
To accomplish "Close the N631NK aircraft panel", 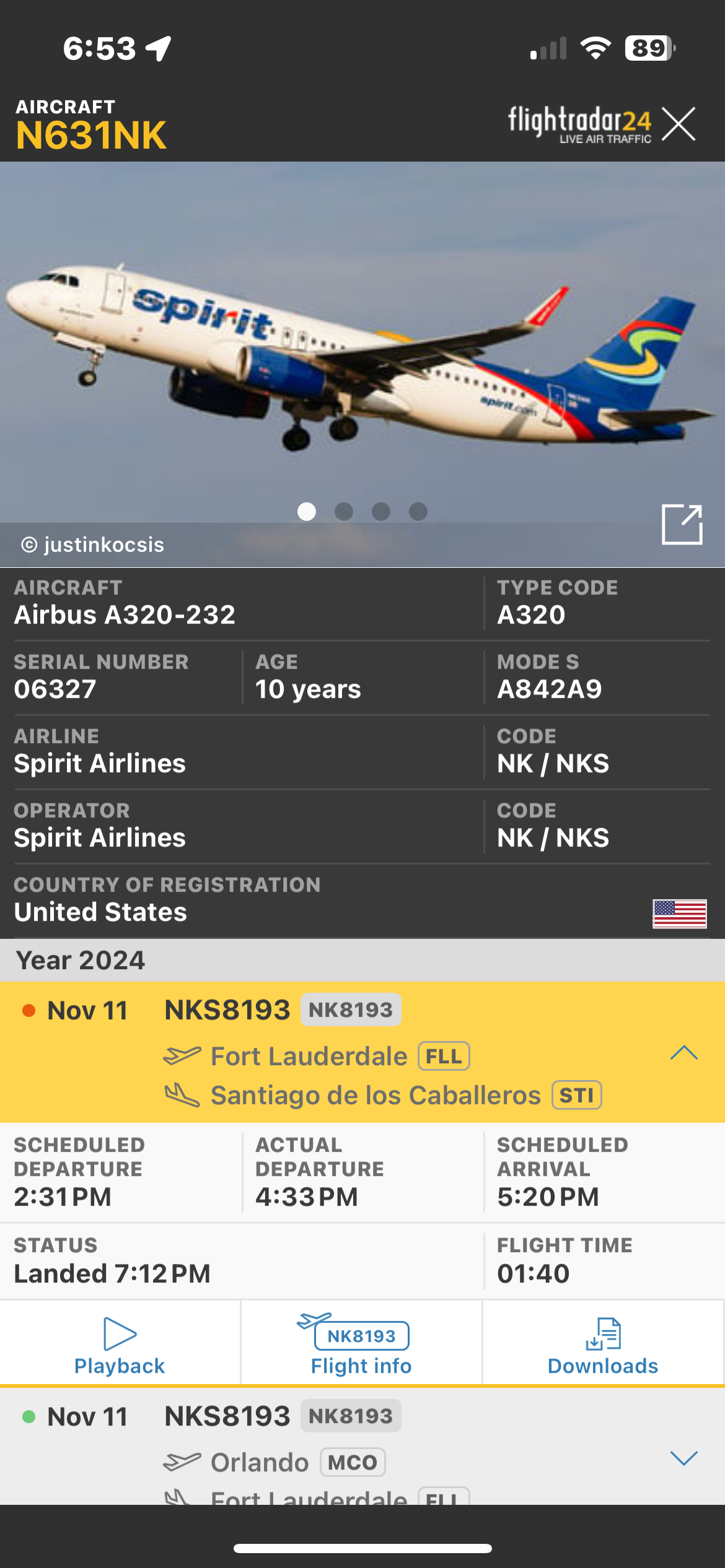I will pos(679,124).
